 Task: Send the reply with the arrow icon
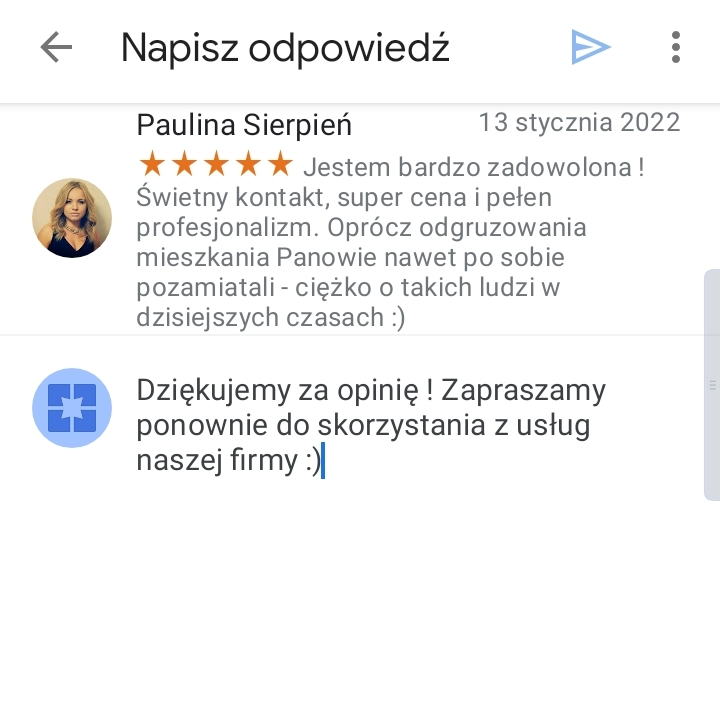tap(590, 47)
